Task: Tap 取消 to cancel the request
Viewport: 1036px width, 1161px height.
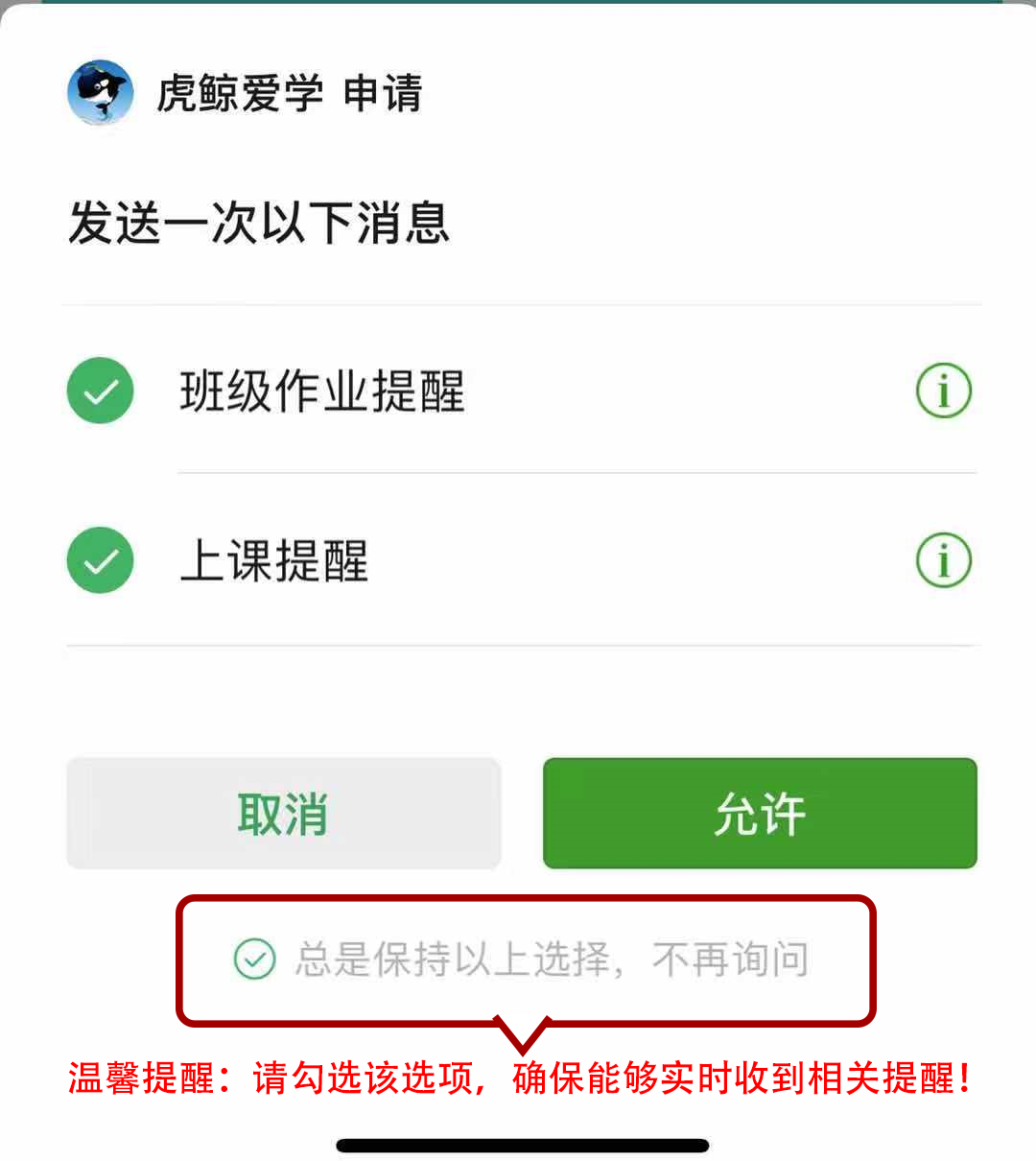Action: click(x=283, y=814)
